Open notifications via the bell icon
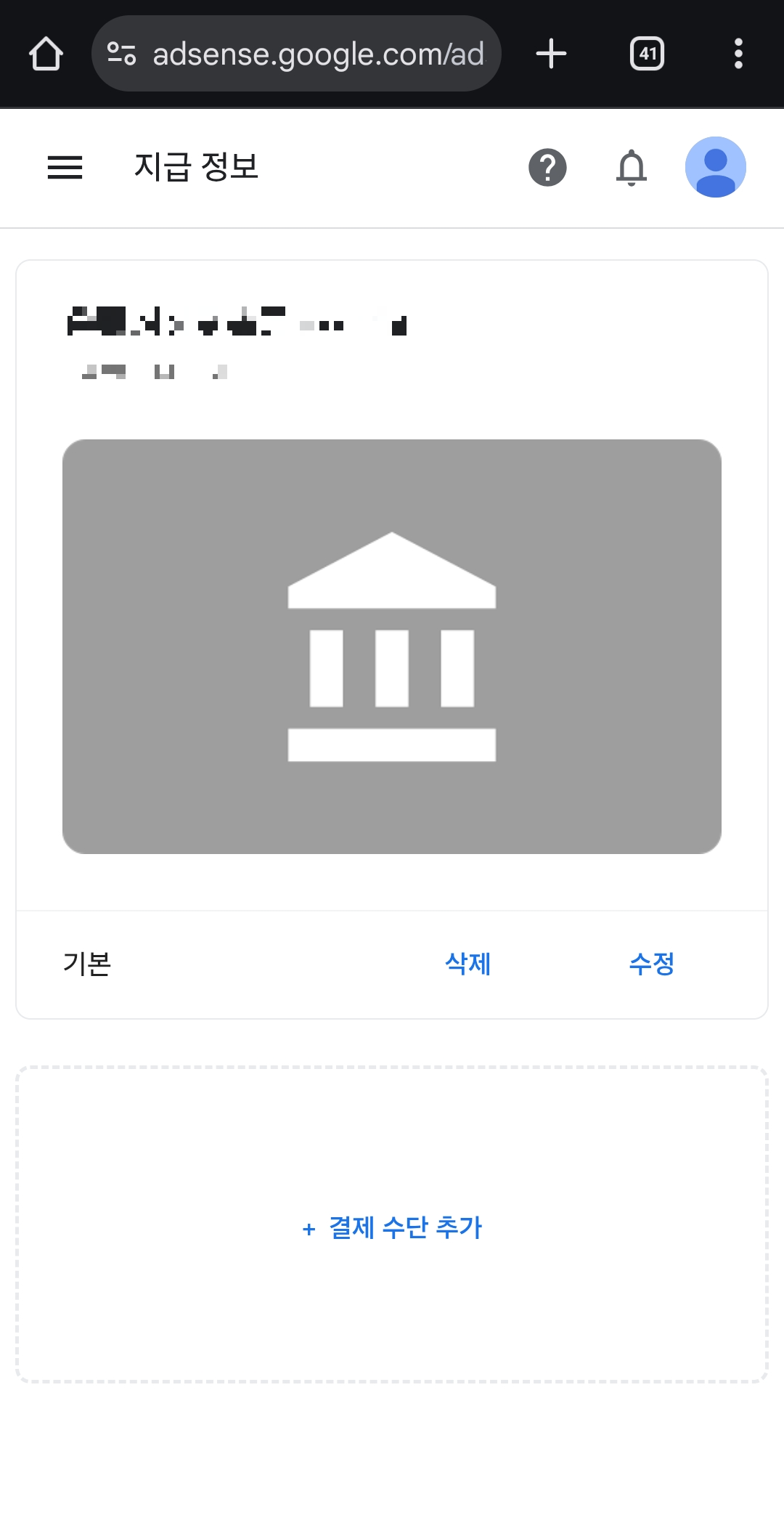Viewport: 784px width, 1536px height. [x=630, y=168]
